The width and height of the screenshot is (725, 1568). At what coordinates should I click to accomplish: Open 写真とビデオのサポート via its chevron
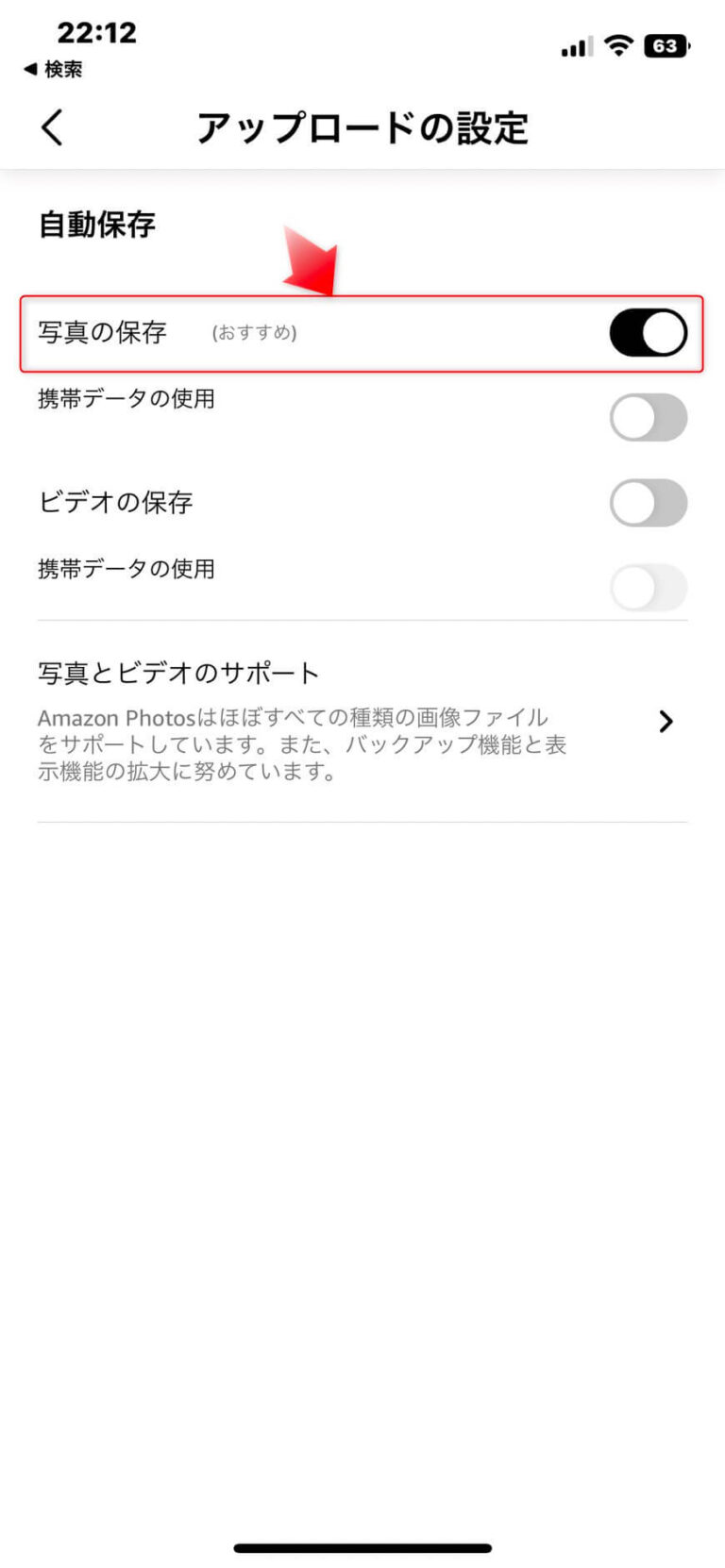click(666, 722)
